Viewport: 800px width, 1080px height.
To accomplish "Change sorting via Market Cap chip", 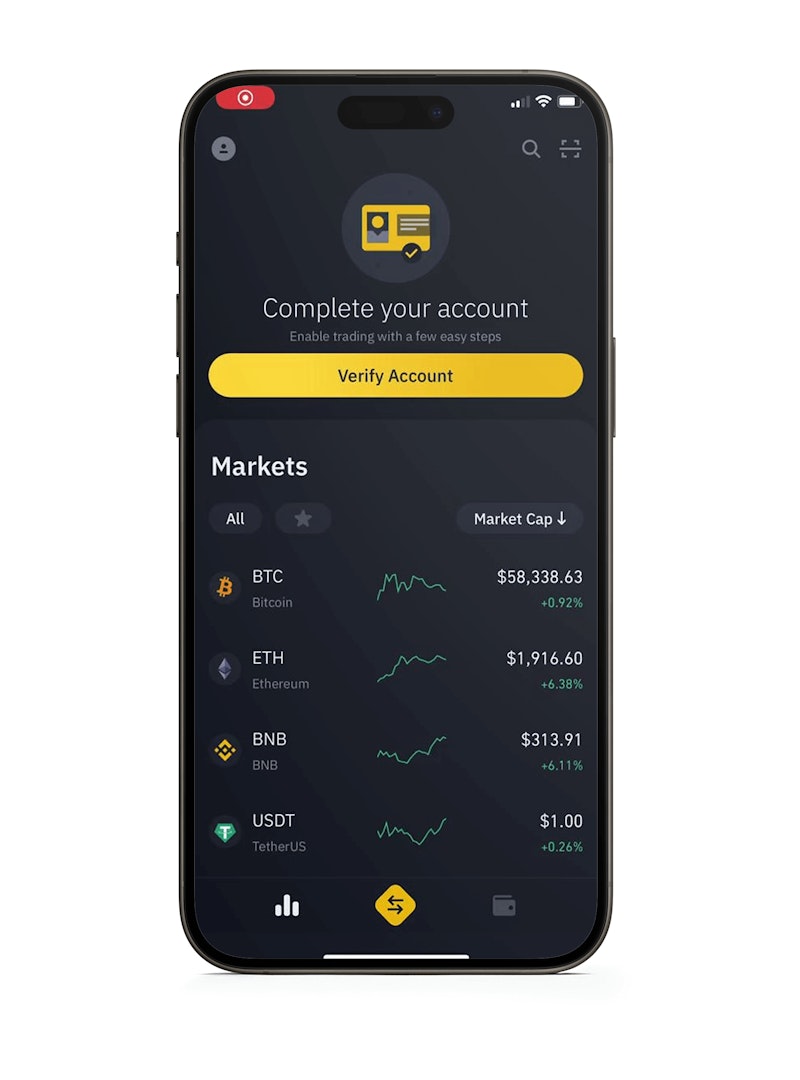I will [519, 518].
